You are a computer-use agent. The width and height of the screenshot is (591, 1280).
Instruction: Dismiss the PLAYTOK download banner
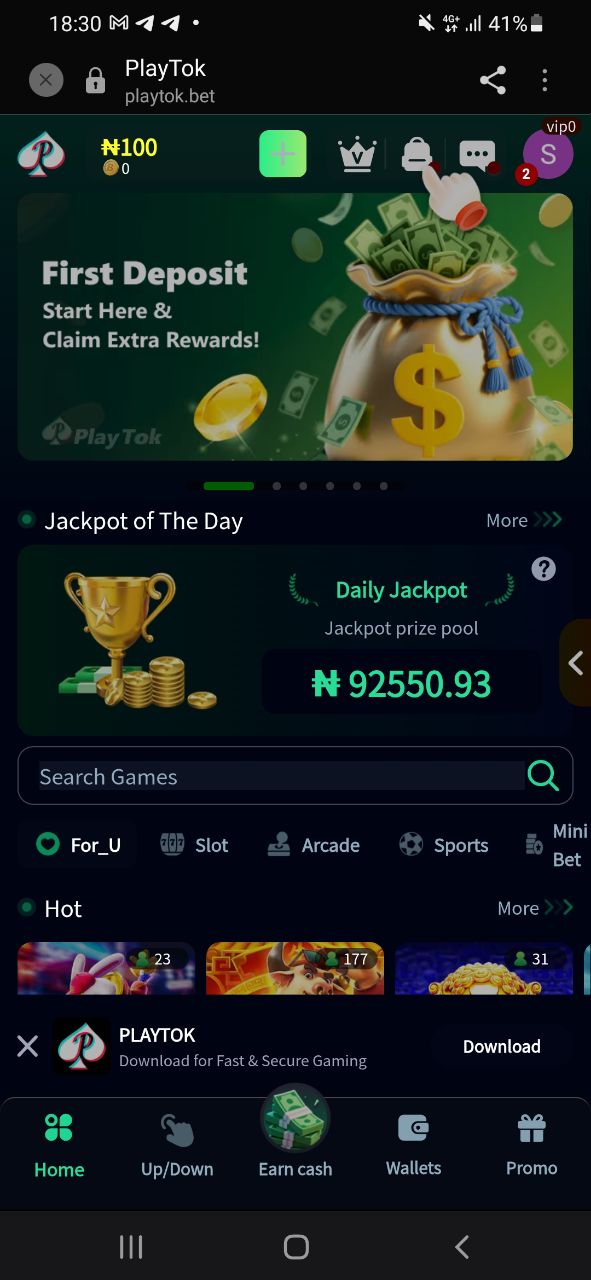(x=28, y=1046)
